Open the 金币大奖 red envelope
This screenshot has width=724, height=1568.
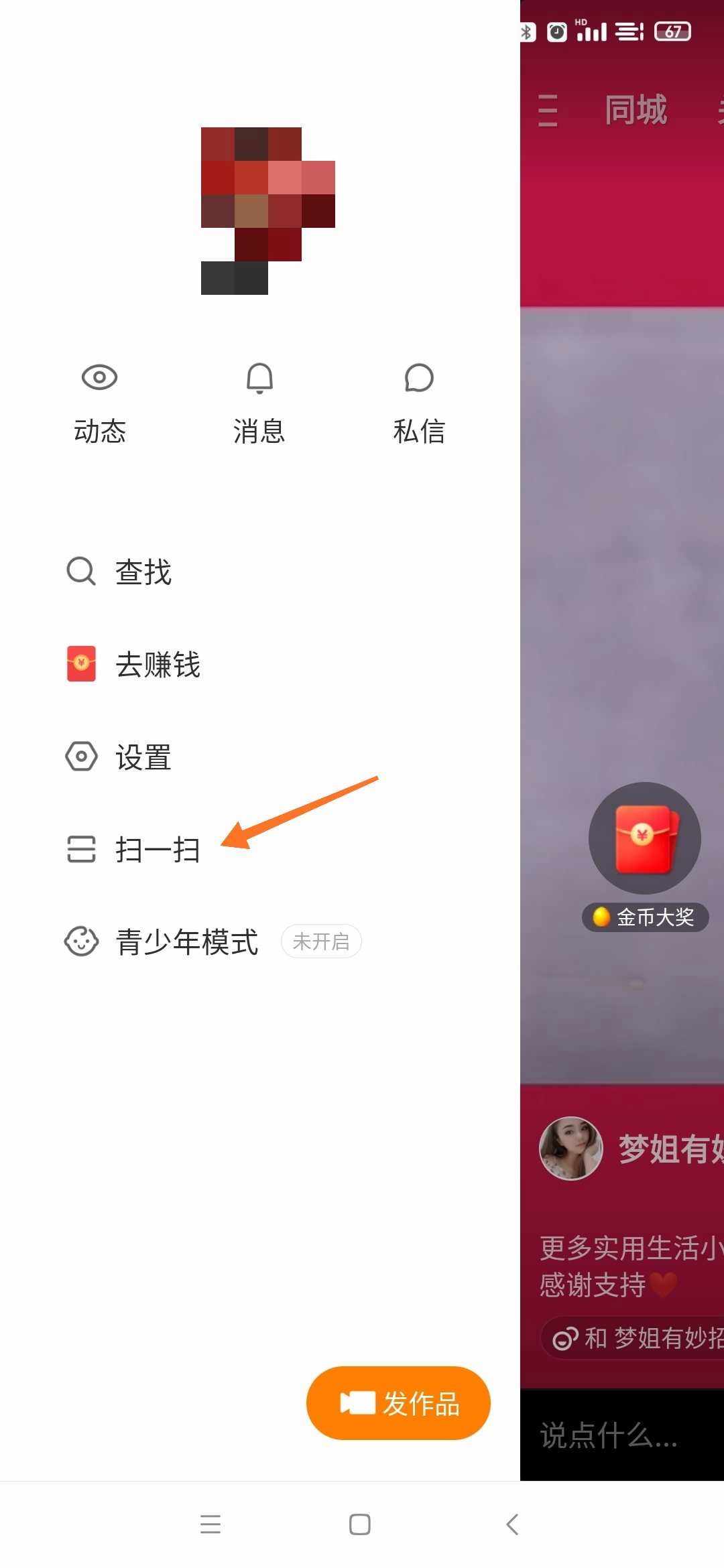pyautogui.click(x=644, y=839)
